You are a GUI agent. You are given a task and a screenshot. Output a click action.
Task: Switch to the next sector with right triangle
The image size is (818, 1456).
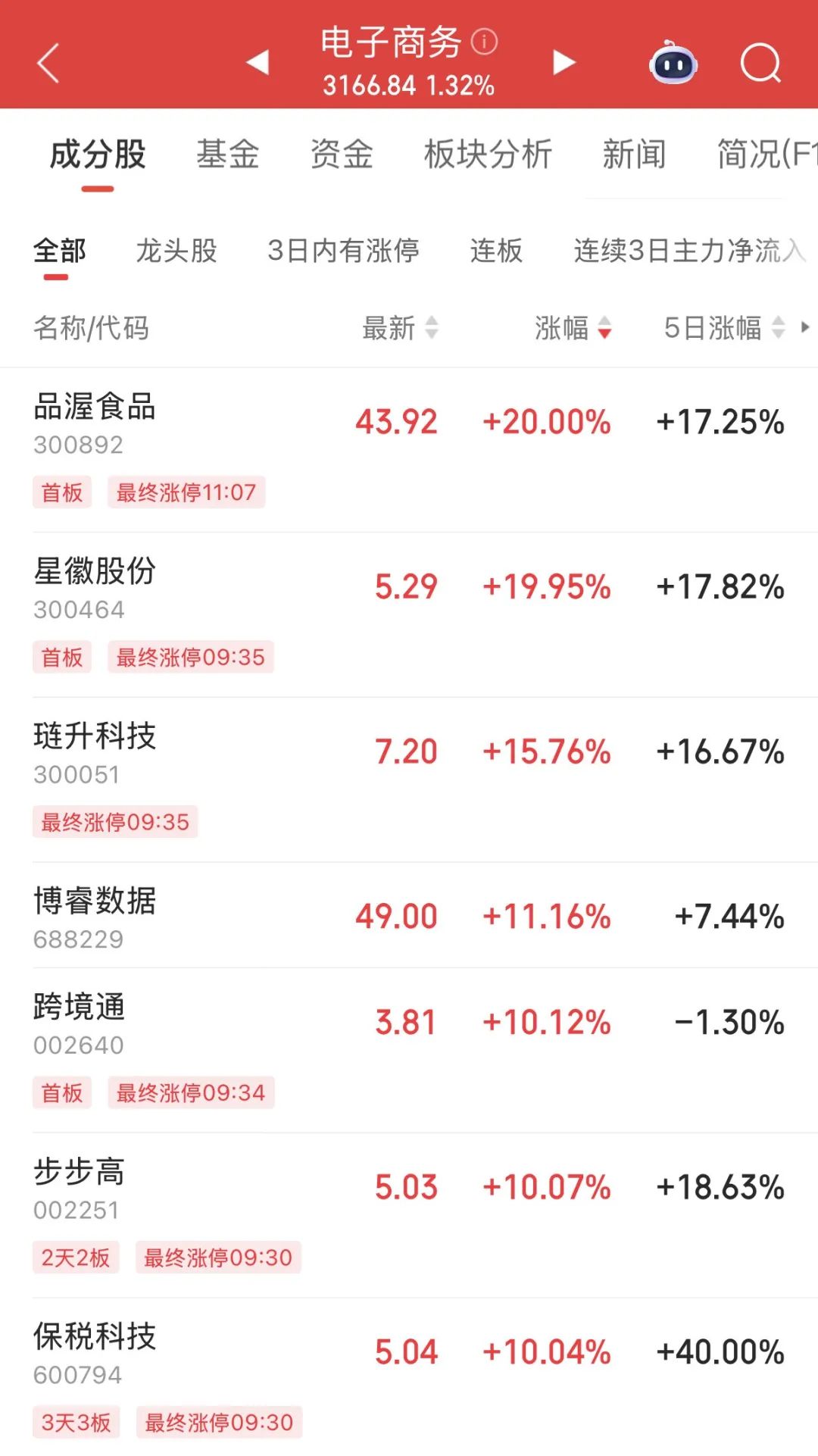pos(564,63)
